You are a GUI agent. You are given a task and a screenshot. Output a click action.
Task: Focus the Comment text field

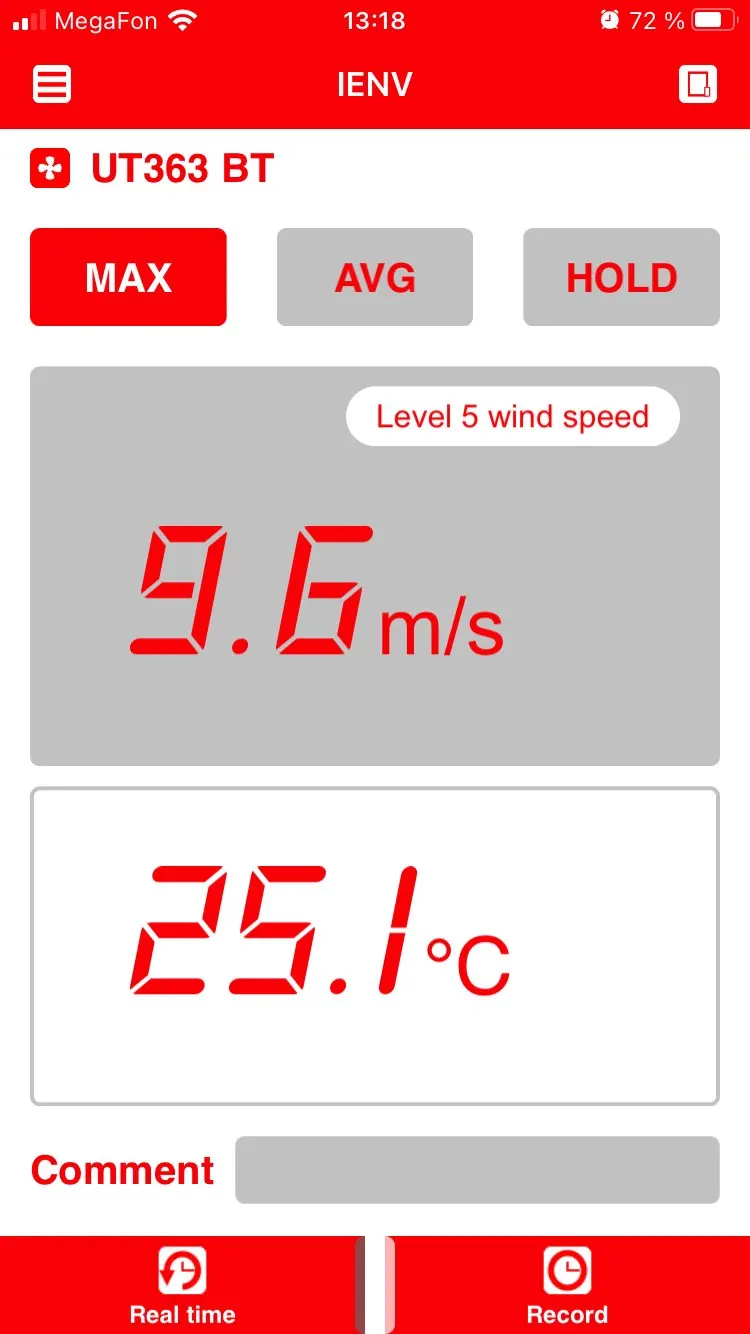click(x=477, y=1169)
